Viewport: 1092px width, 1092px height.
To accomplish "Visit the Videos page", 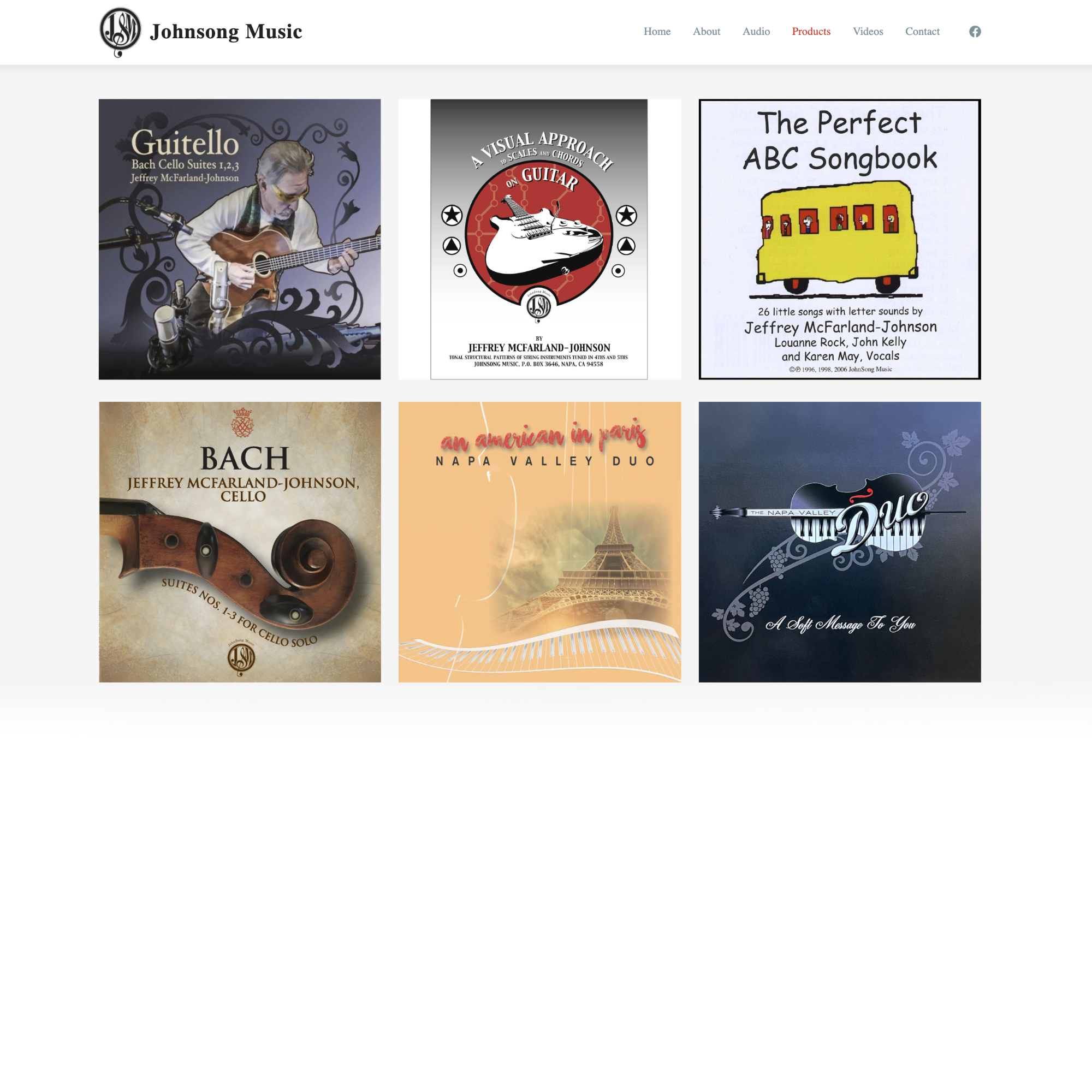I will (x=868, y=32).
